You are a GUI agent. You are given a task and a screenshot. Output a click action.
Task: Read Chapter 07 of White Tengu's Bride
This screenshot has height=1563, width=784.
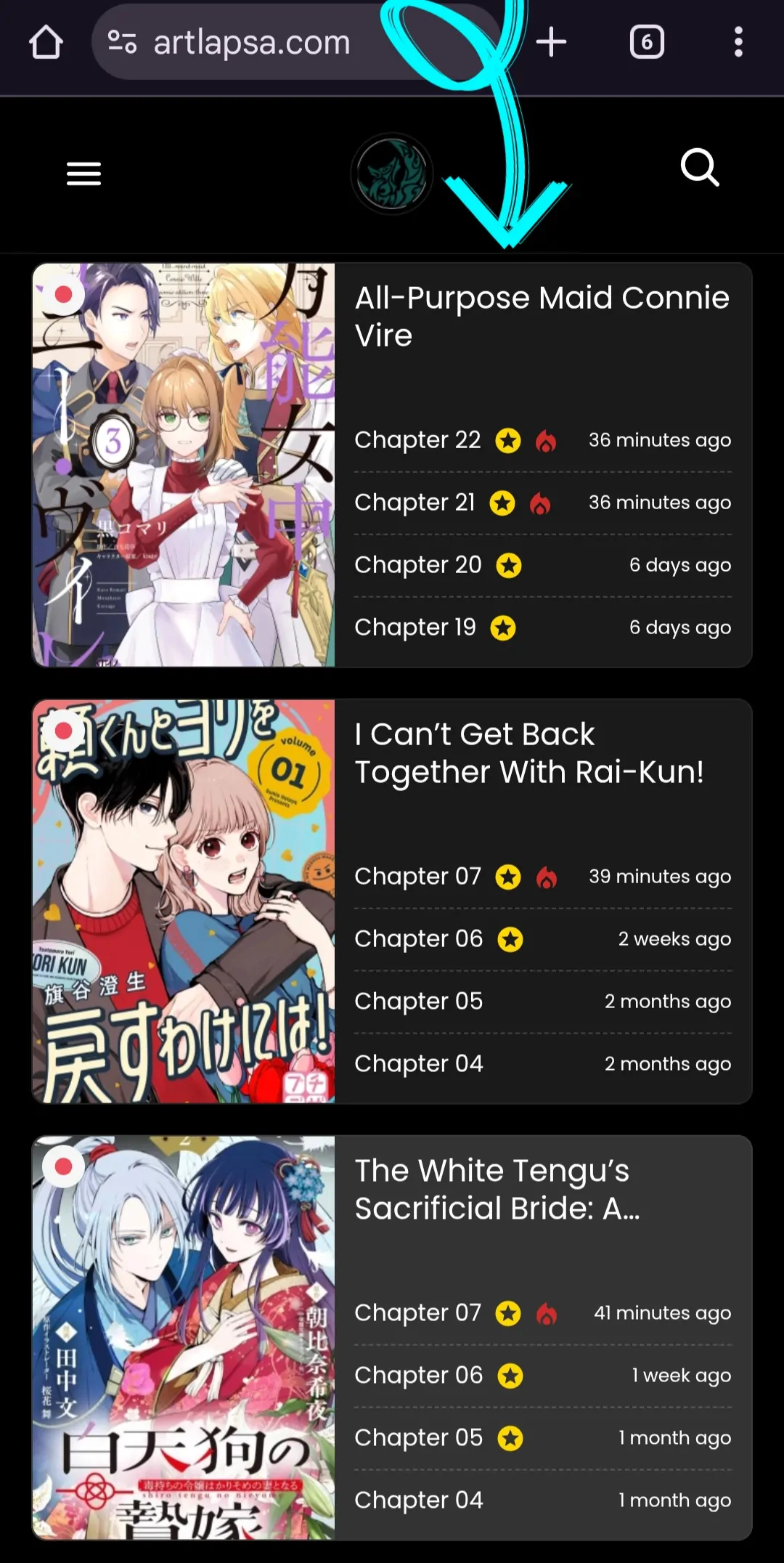[417, 1313]
